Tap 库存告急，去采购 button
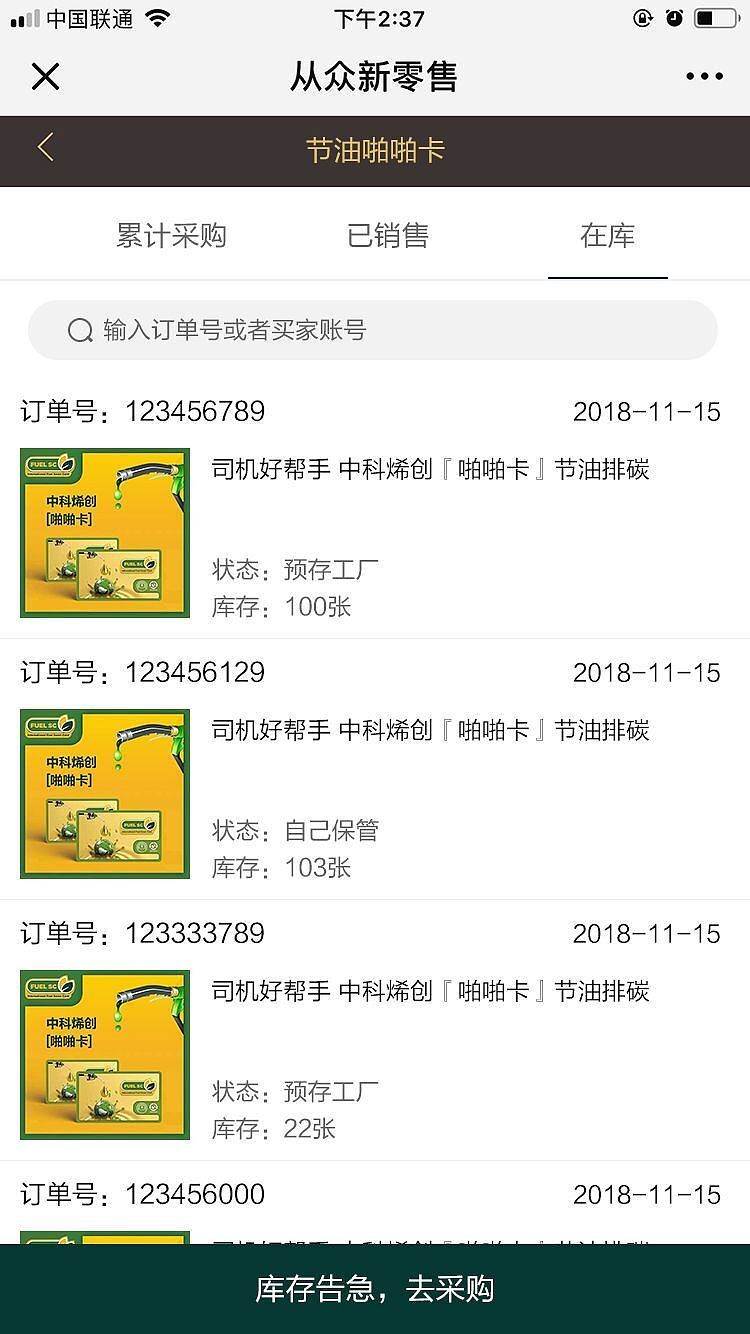750x1334 pixels. pyautogui.click(x=375, y=1289)
